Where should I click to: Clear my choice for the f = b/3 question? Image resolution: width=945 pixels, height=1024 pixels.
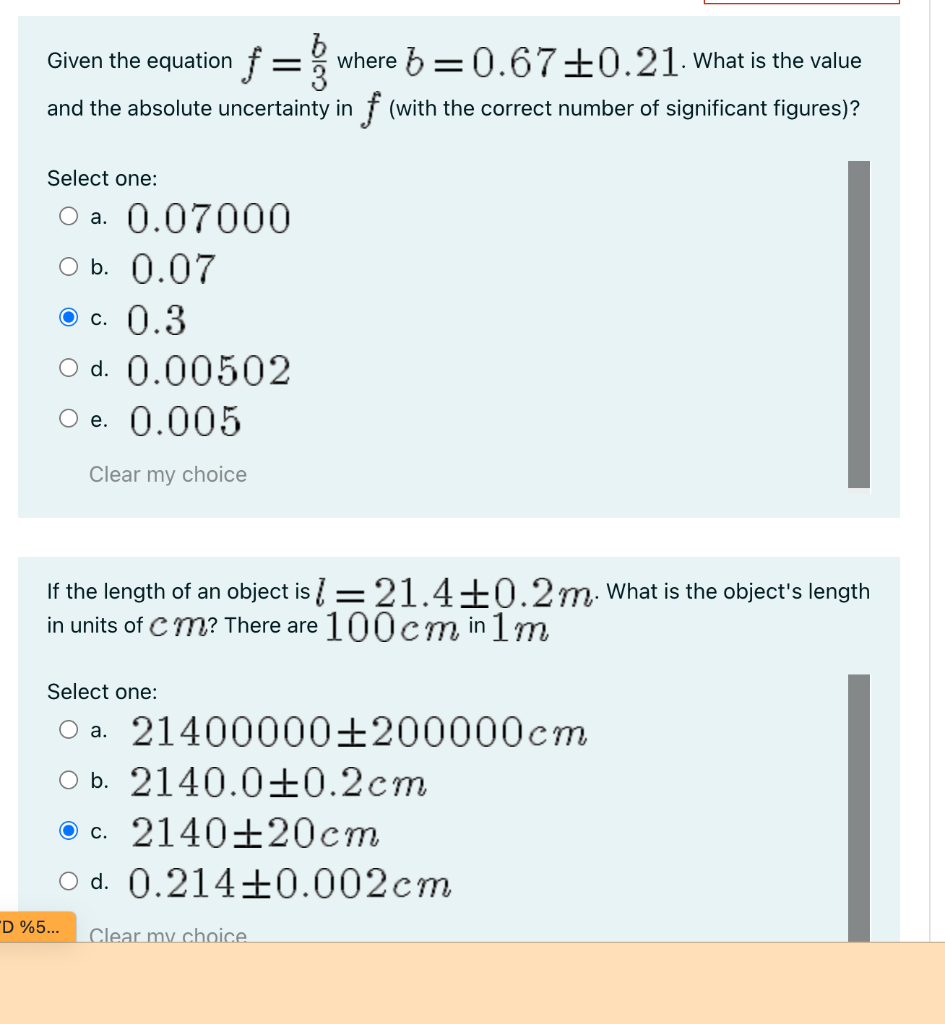(x=168, y=475)
